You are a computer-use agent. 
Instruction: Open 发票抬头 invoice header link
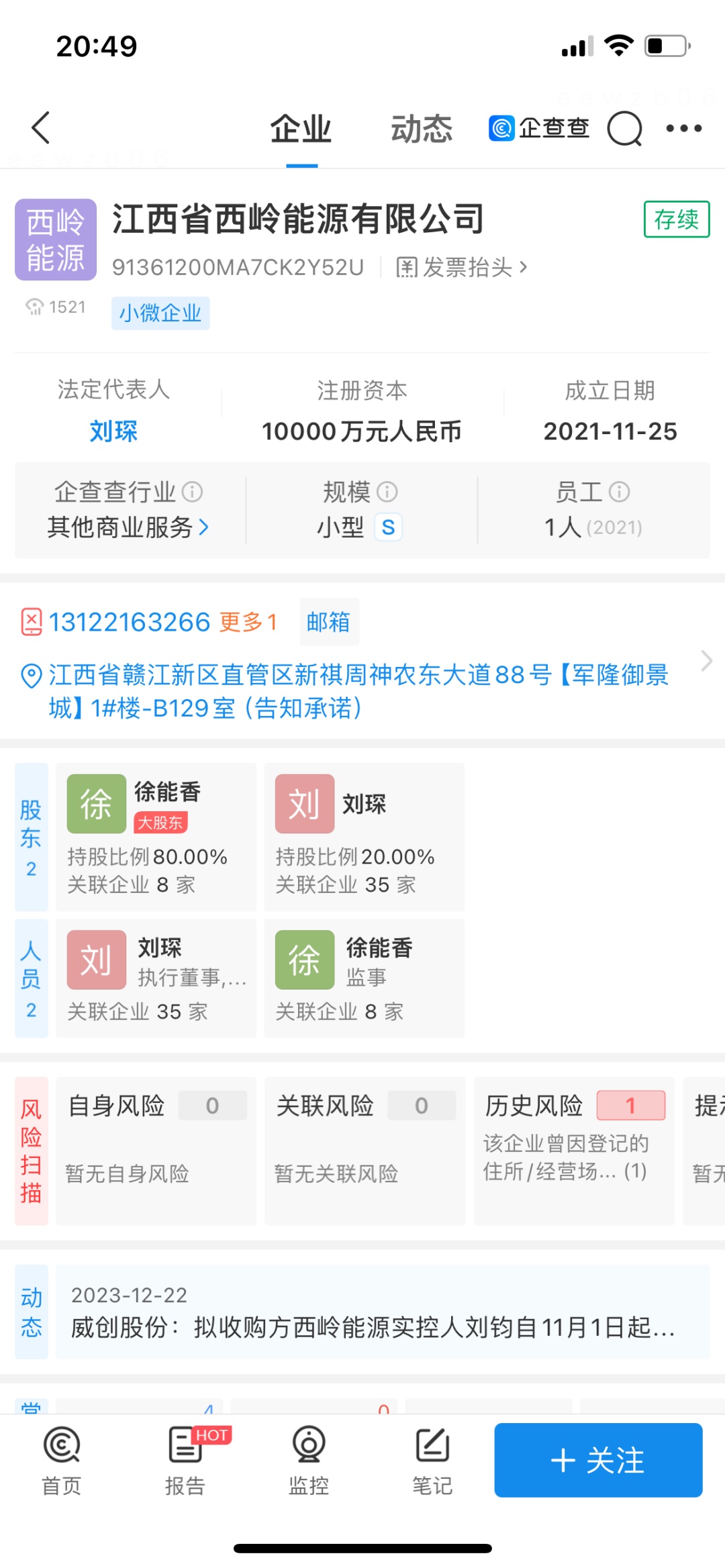[461, 268]
